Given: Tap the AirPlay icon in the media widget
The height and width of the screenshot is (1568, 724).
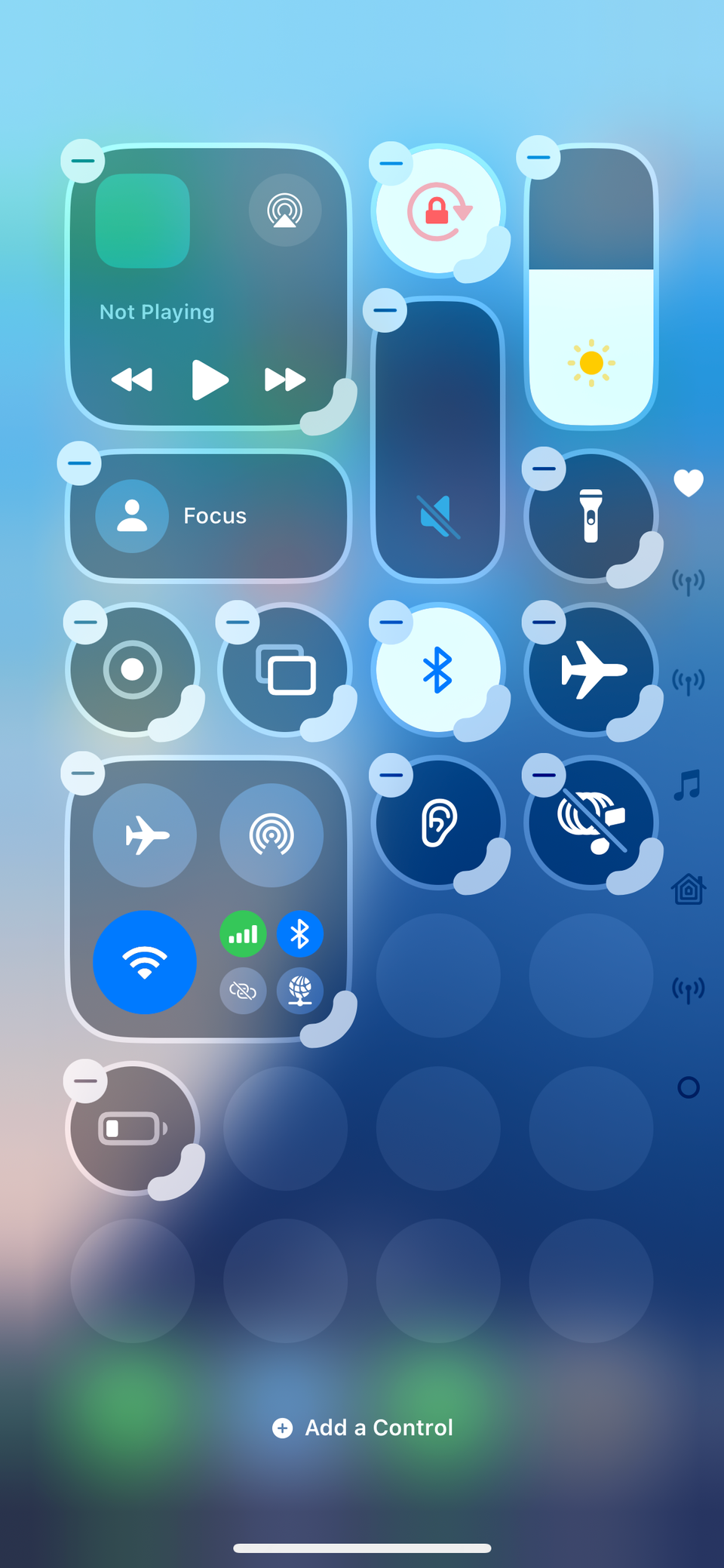Looking at the screenshot, I should pos(284,211).
